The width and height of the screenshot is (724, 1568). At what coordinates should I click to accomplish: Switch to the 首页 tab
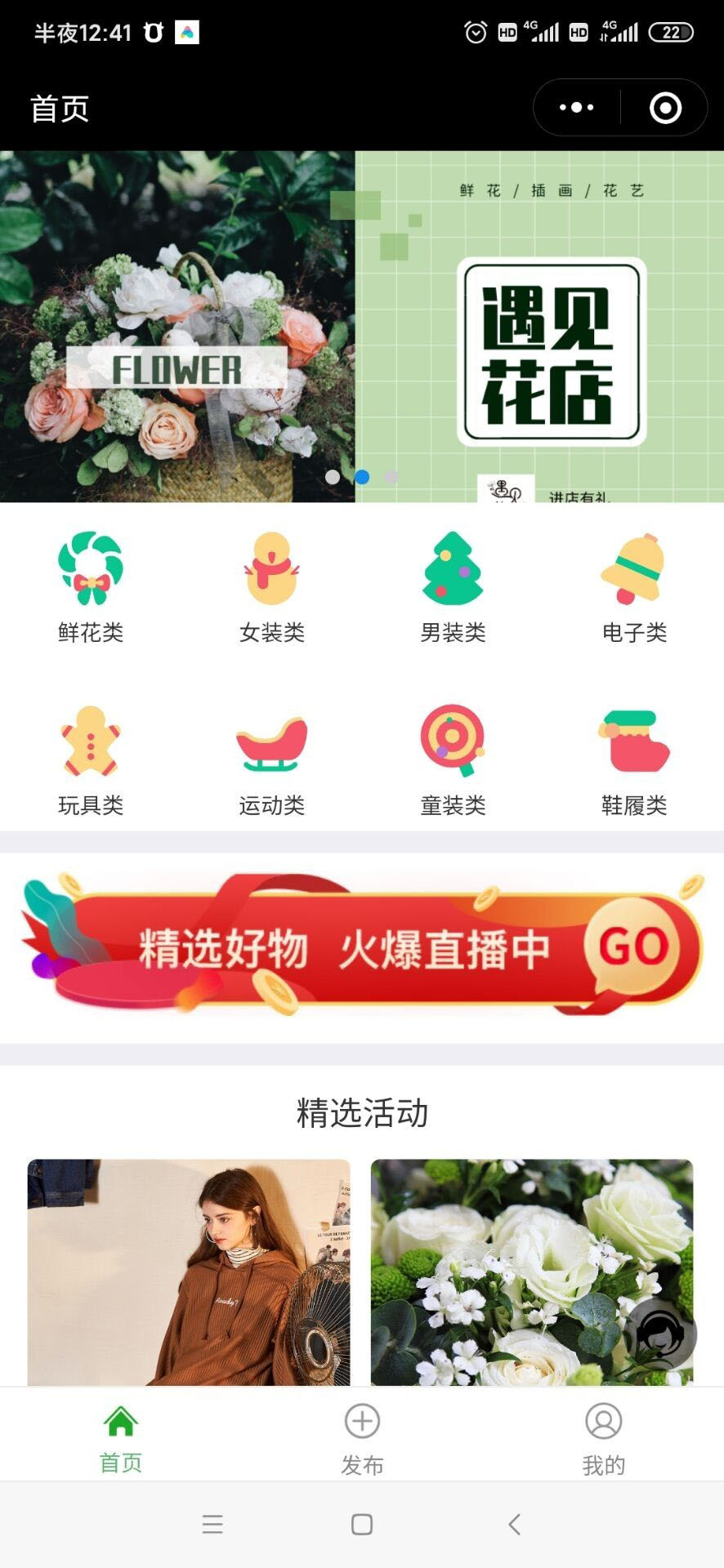121,1439
